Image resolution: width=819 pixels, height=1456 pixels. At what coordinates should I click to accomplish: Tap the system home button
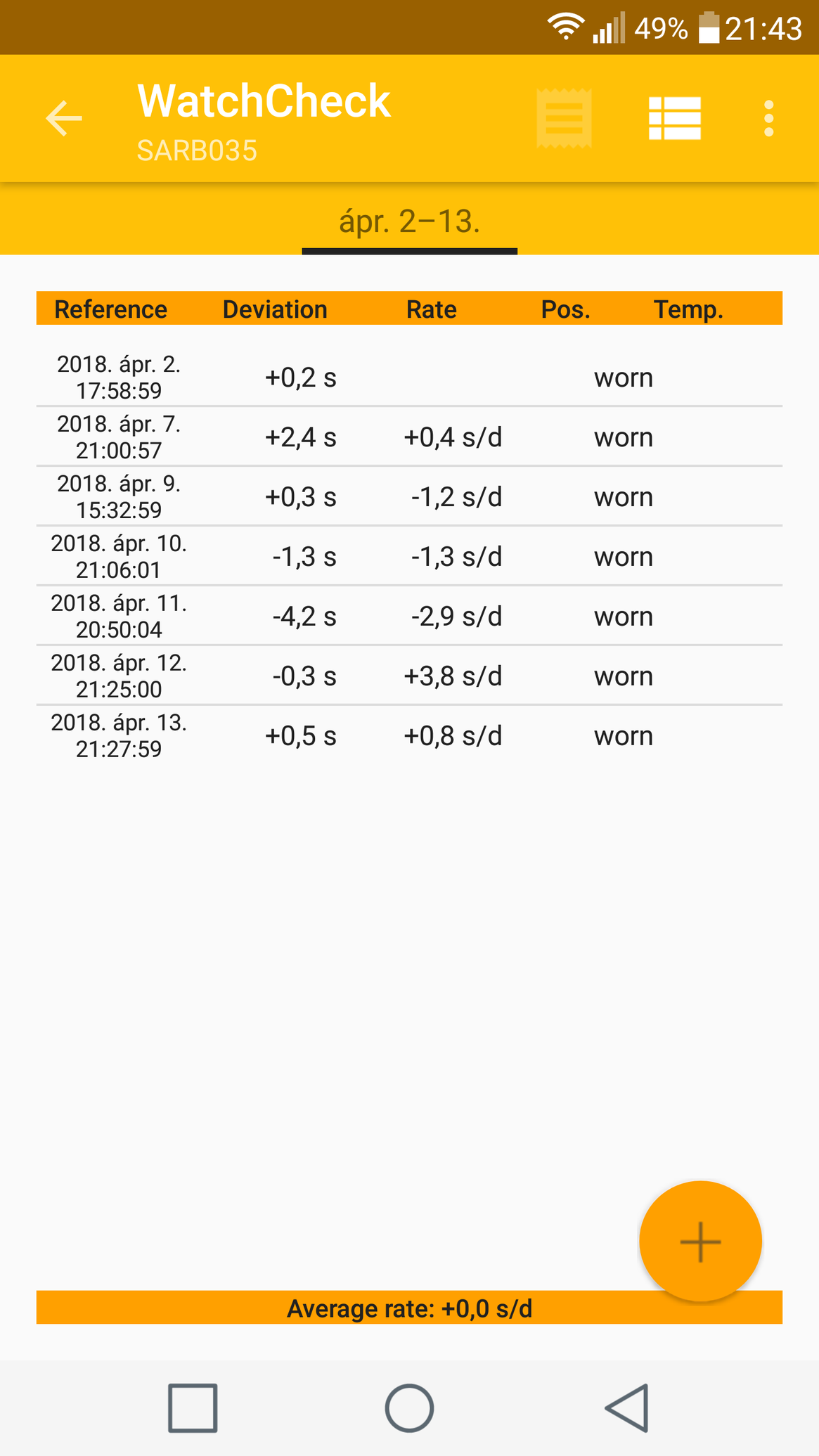409,1407
